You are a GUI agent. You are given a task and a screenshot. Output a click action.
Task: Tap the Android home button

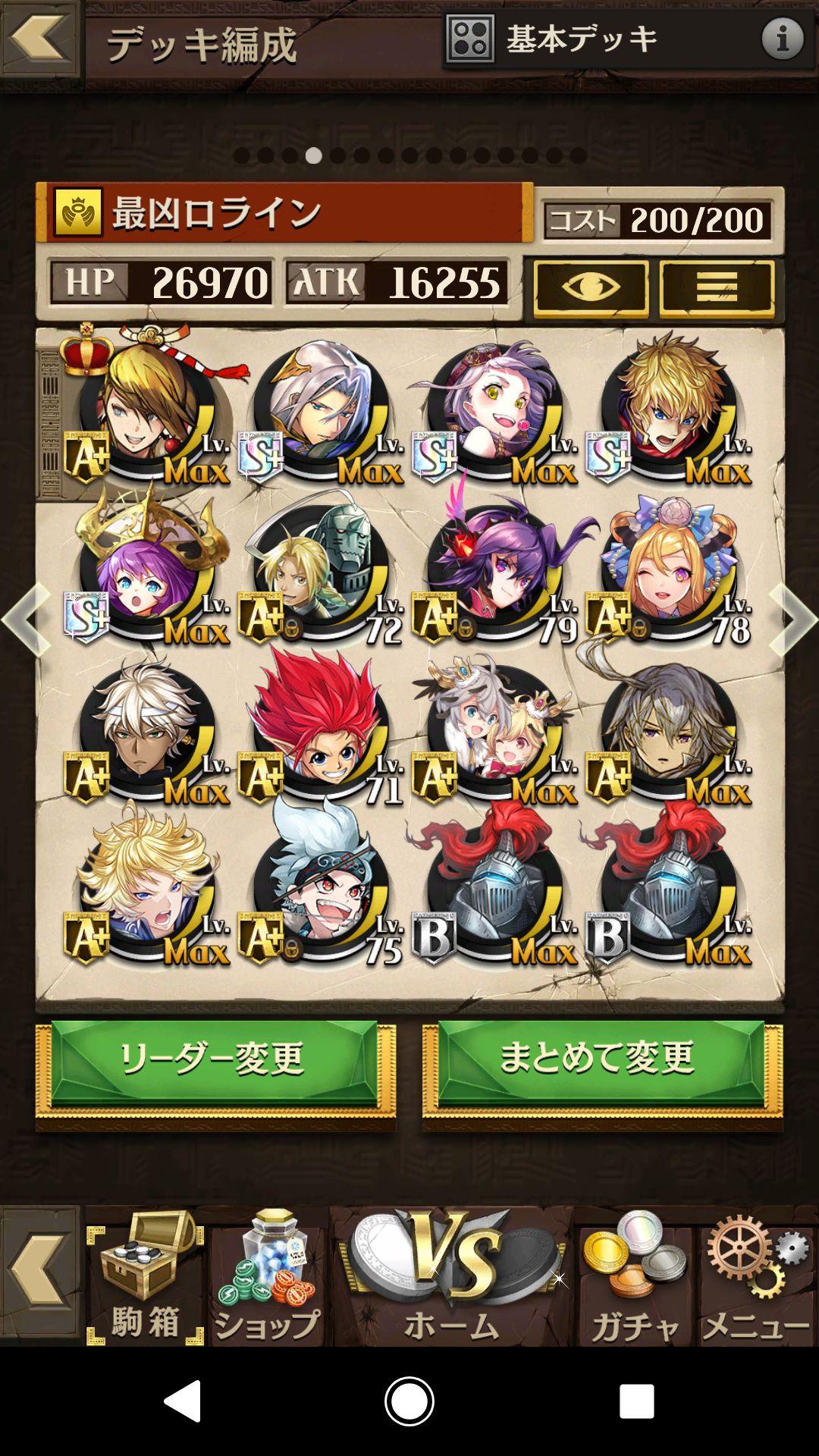pyautogui.click(x=409, y=1401)
